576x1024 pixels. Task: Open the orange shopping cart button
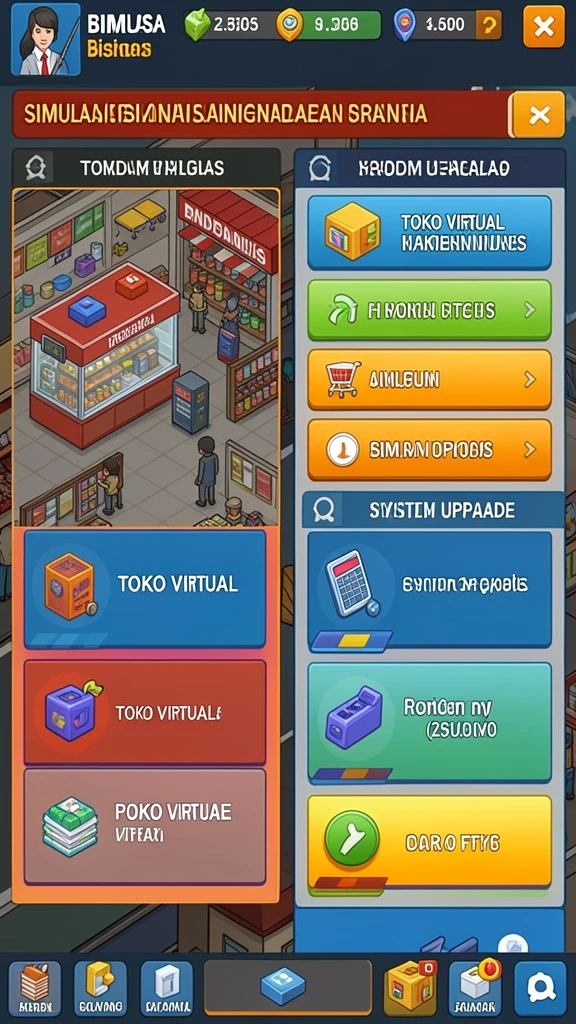(x=430, y=380)
